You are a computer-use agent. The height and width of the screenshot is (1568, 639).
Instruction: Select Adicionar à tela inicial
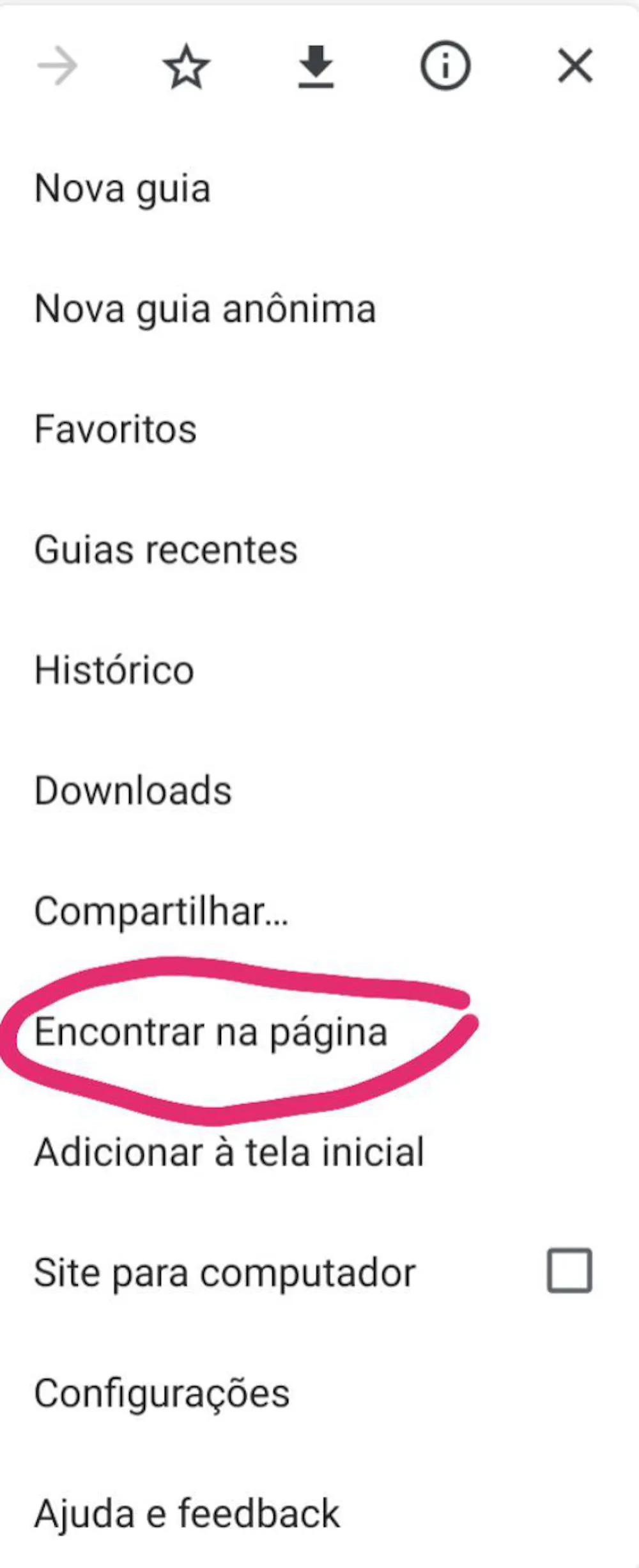[x=229, y=1152]
